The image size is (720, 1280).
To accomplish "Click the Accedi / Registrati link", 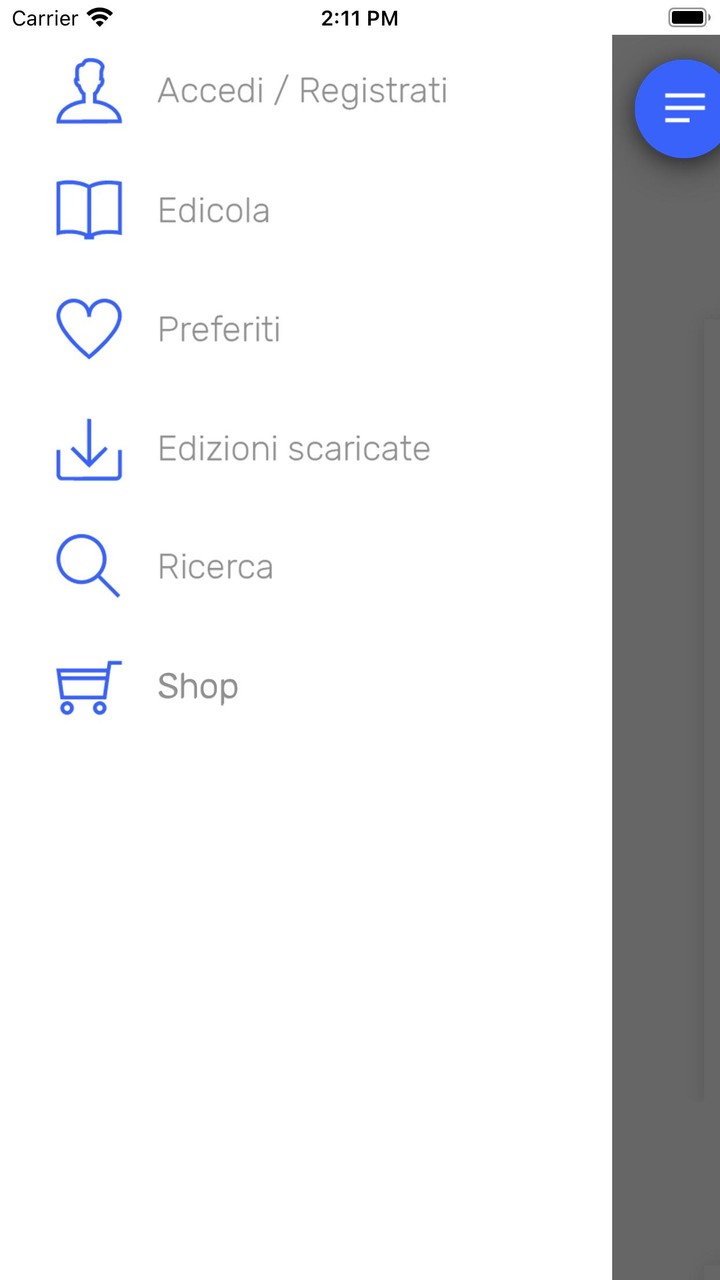I will (x=302, y=90).
